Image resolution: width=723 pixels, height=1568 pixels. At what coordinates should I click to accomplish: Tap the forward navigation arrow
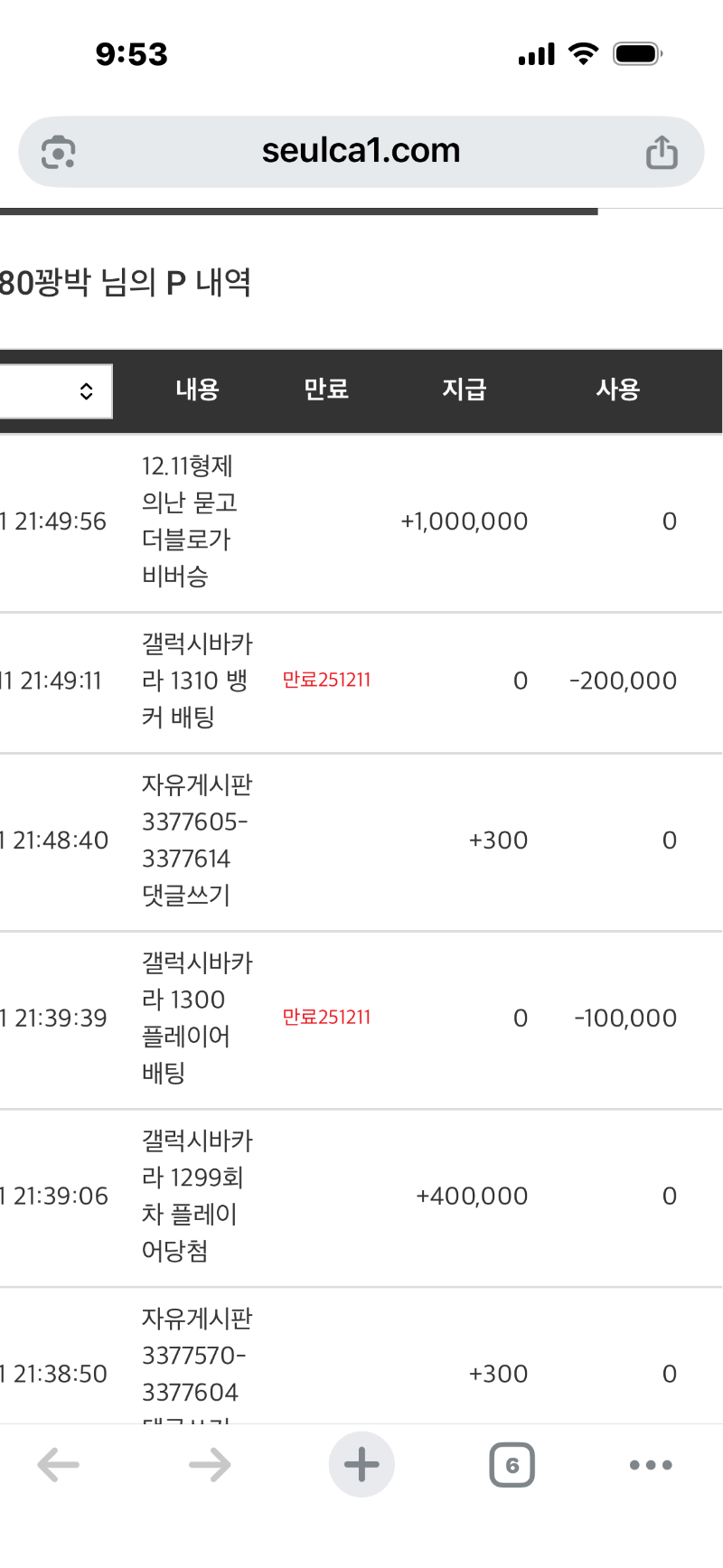210,1465
